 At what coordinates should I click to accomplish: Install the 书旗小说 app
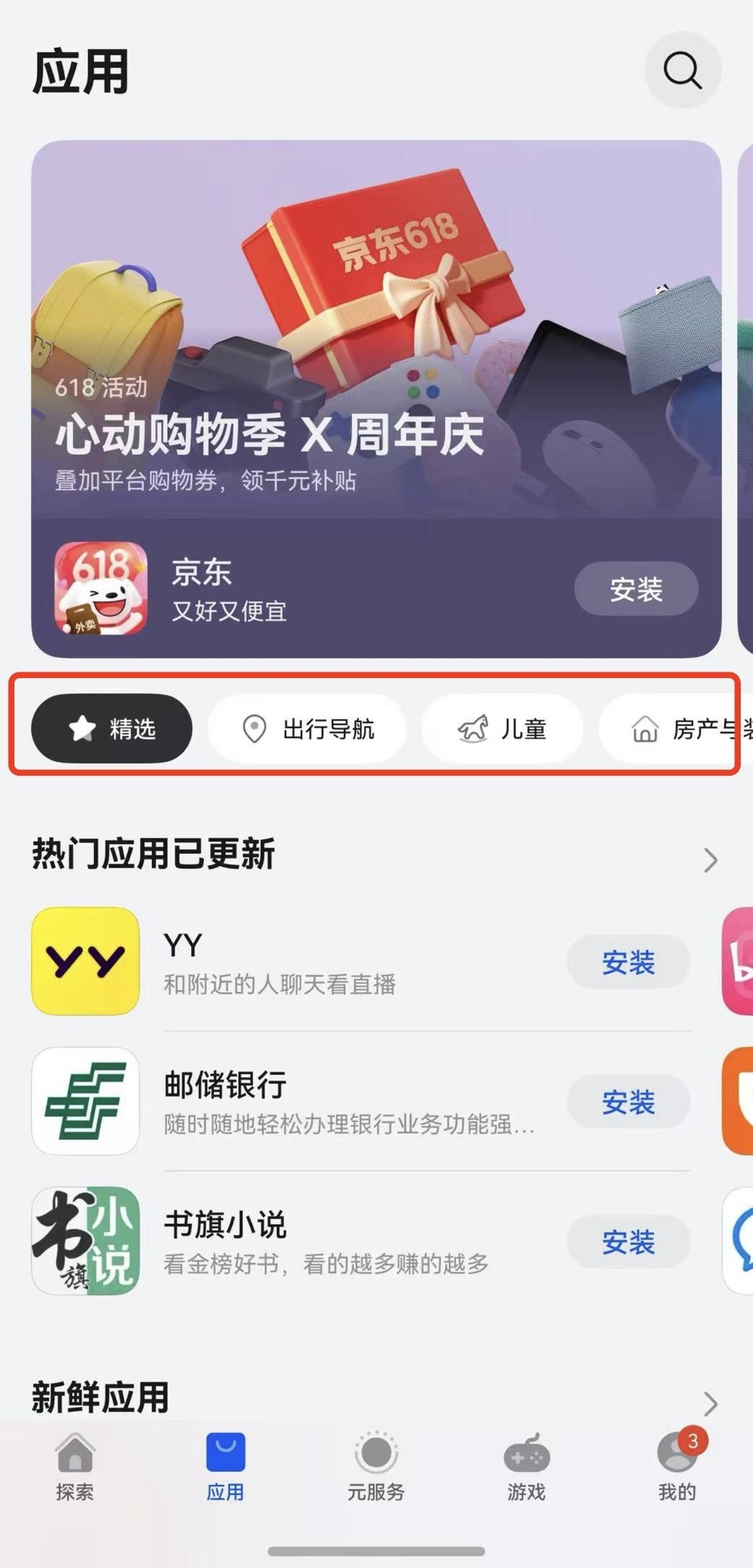(x=628, y=1241)
